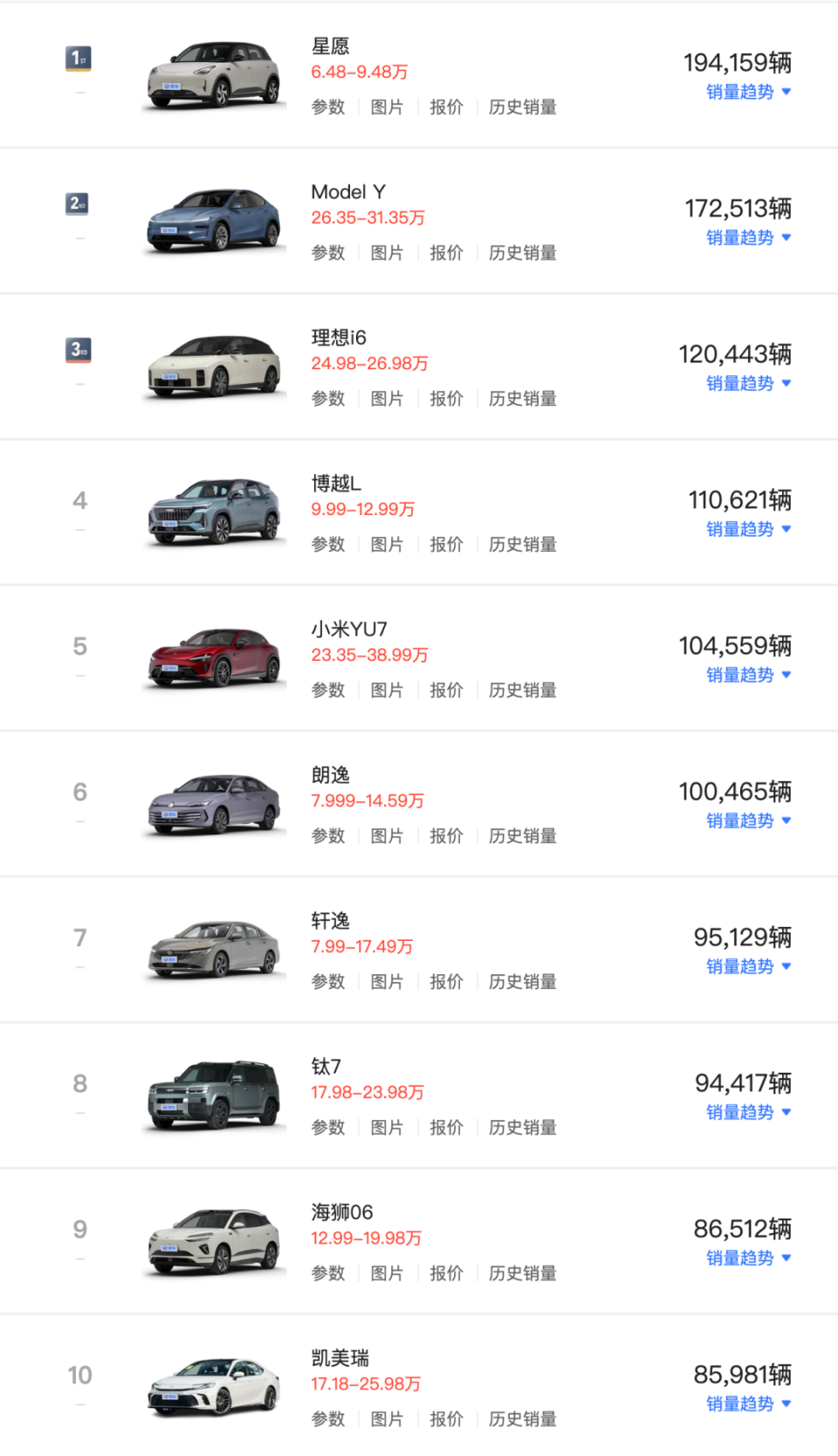Expand 销量趋势 for 凯美瑞
The width and height of the screenshot is (838, 1456).
pyautogui.click(x=748, y=1404)
